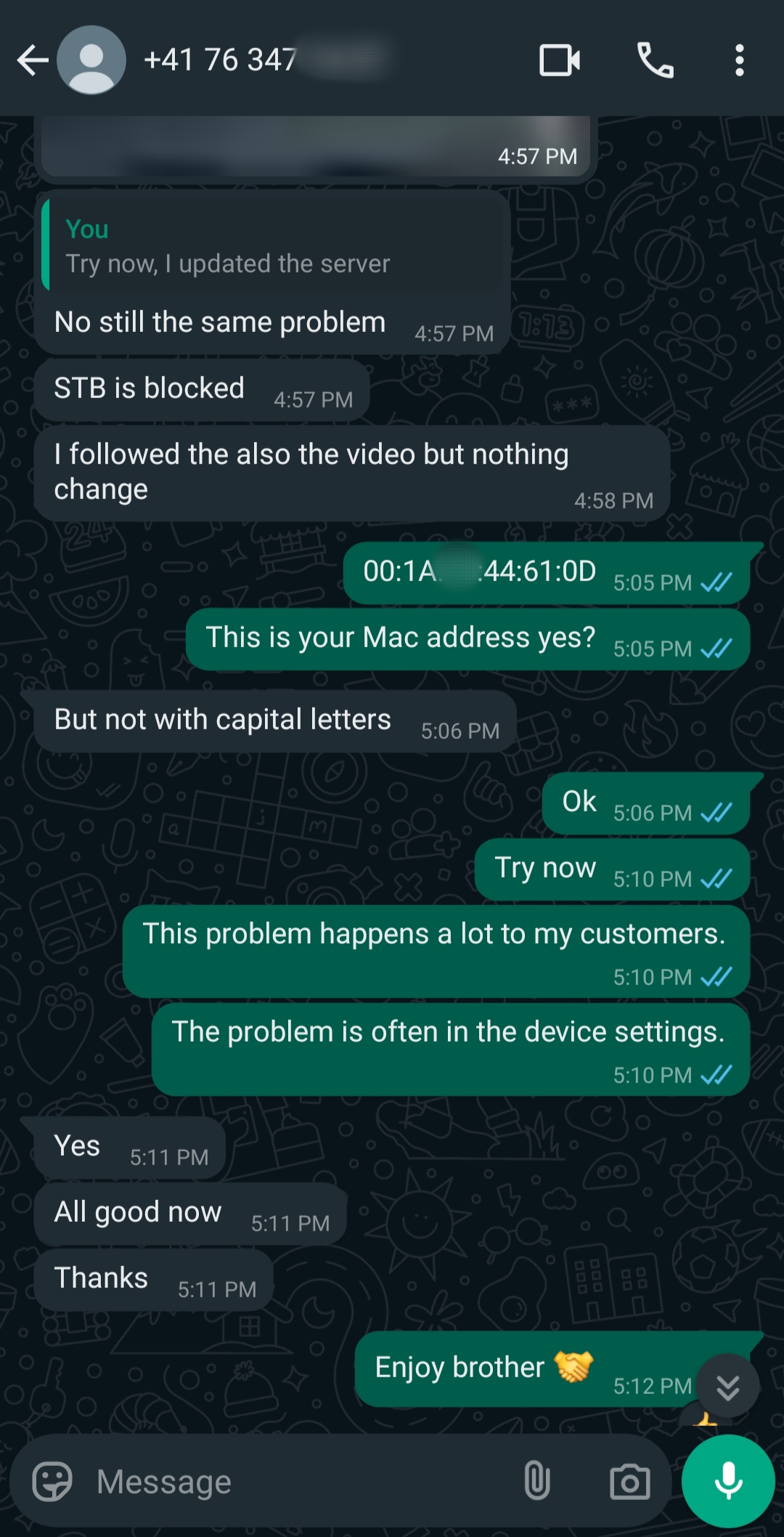Tap the microphone to record voice message
Image resolution: width=784 pixels, height=1537 pixels.
pyautogui.click(x=728, y=1482)
